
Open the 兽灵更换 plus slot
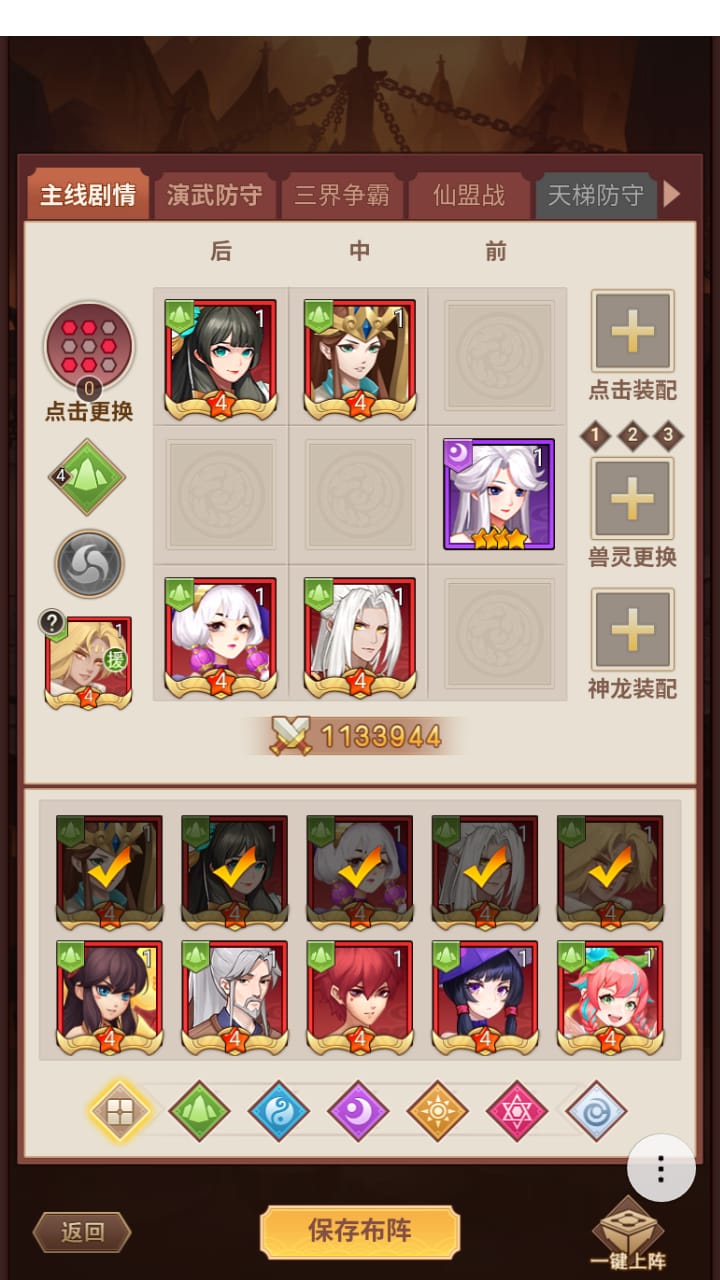coord(632,499)
